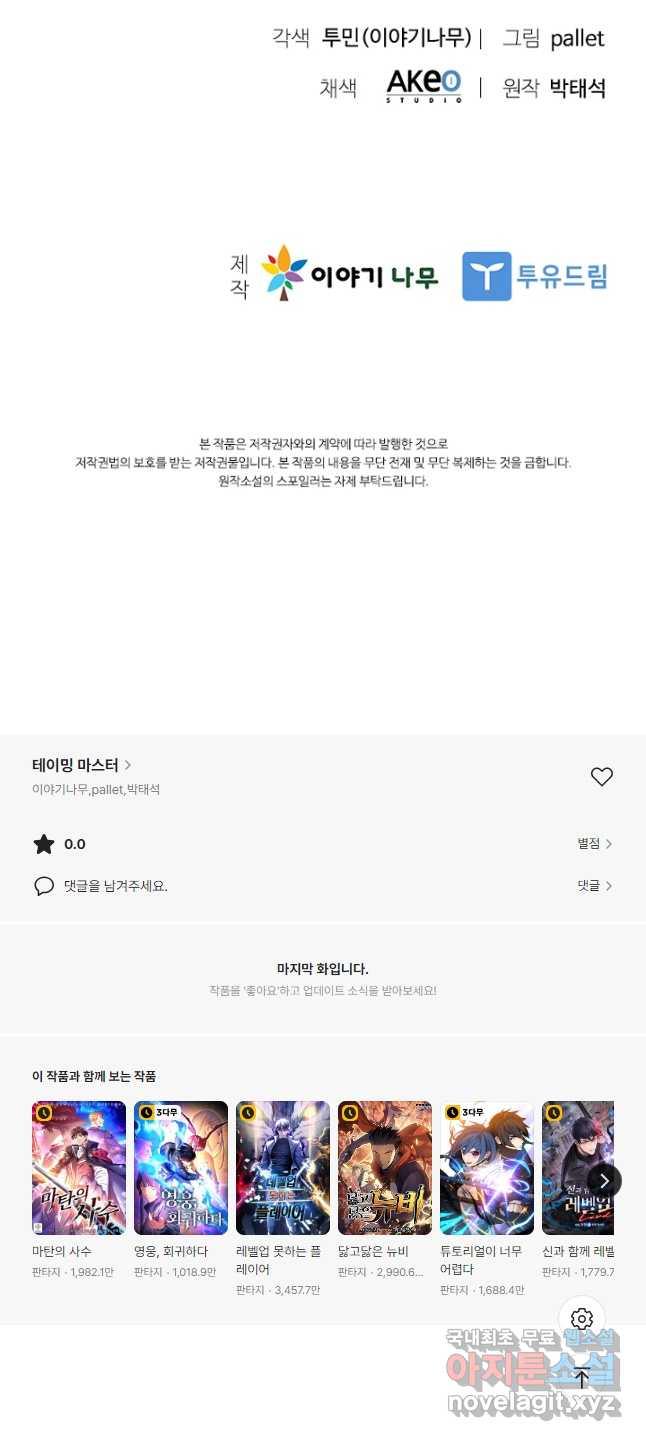
Task: Show more recommended works with the arrow
Action: tap(604, 1181)
